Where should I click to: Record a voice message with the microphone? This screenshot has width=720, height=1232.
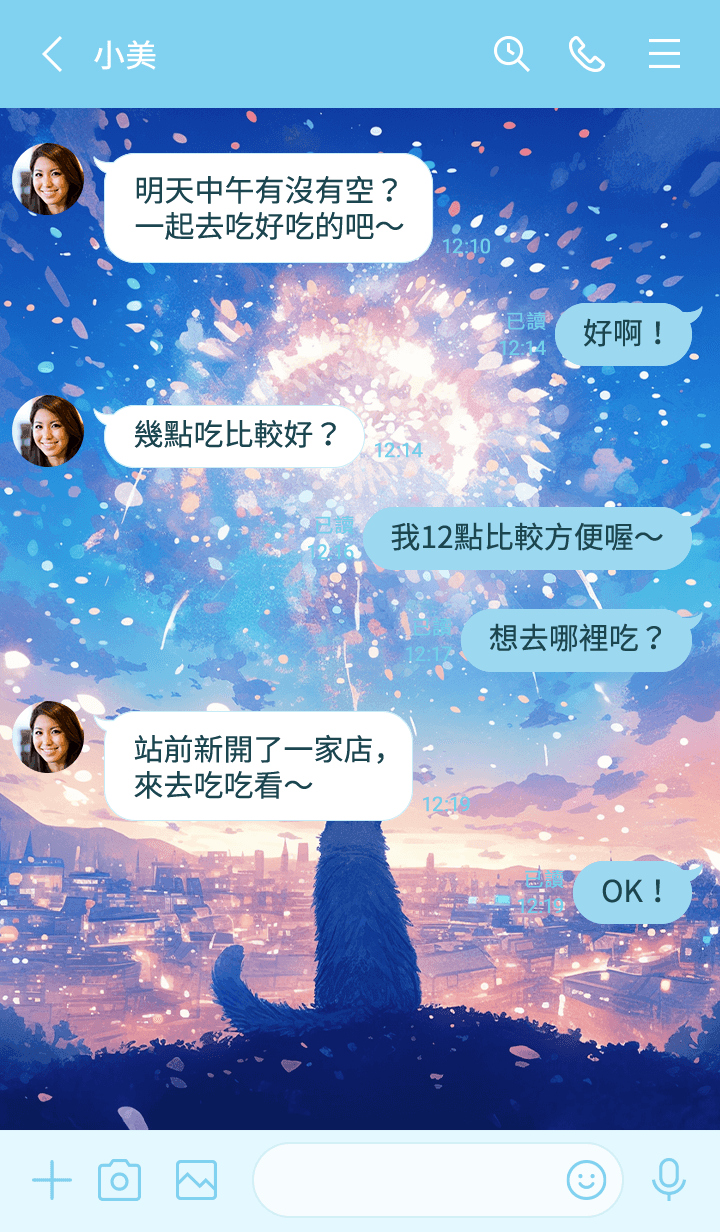[x=668, y=1181]
